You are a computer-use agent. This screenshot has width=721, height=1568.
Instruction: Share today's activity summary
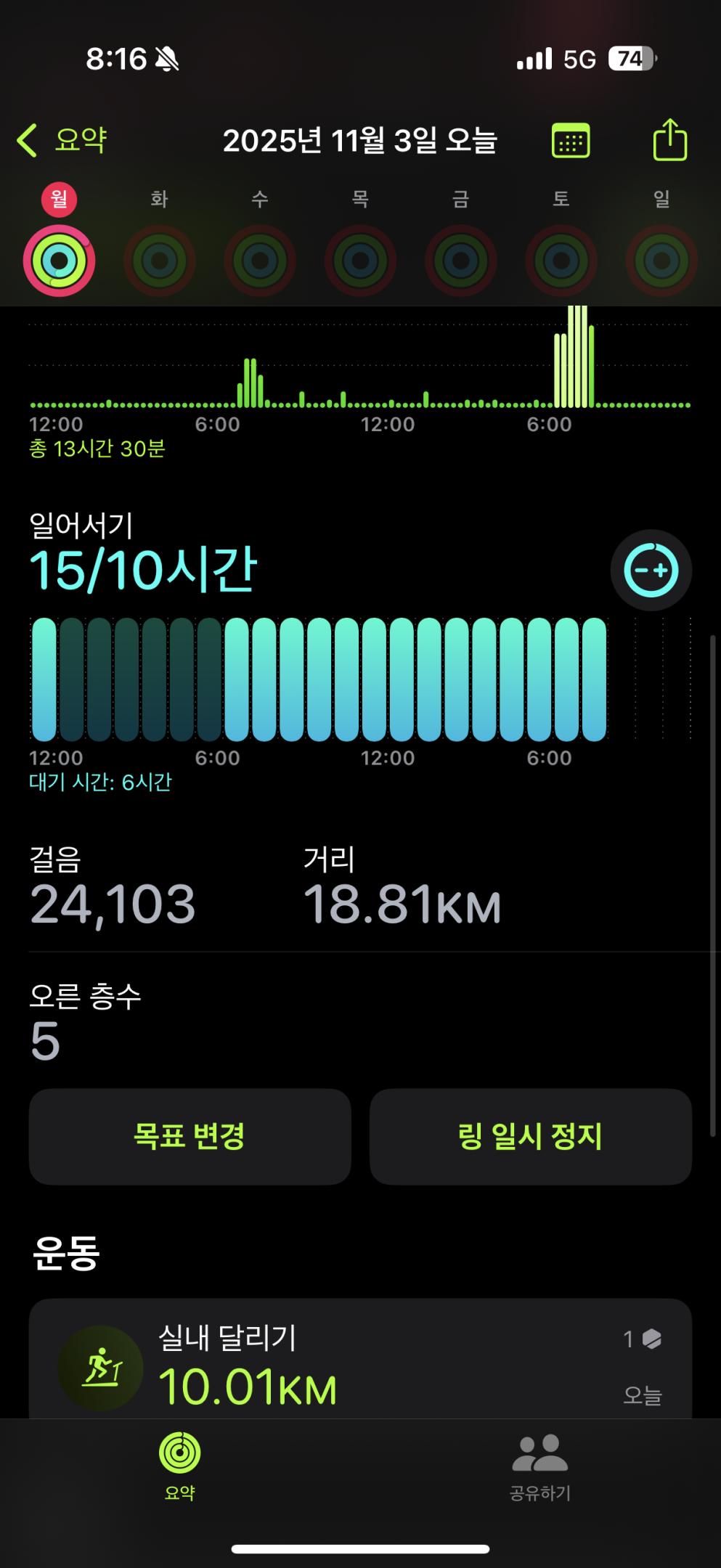(669, 139)
